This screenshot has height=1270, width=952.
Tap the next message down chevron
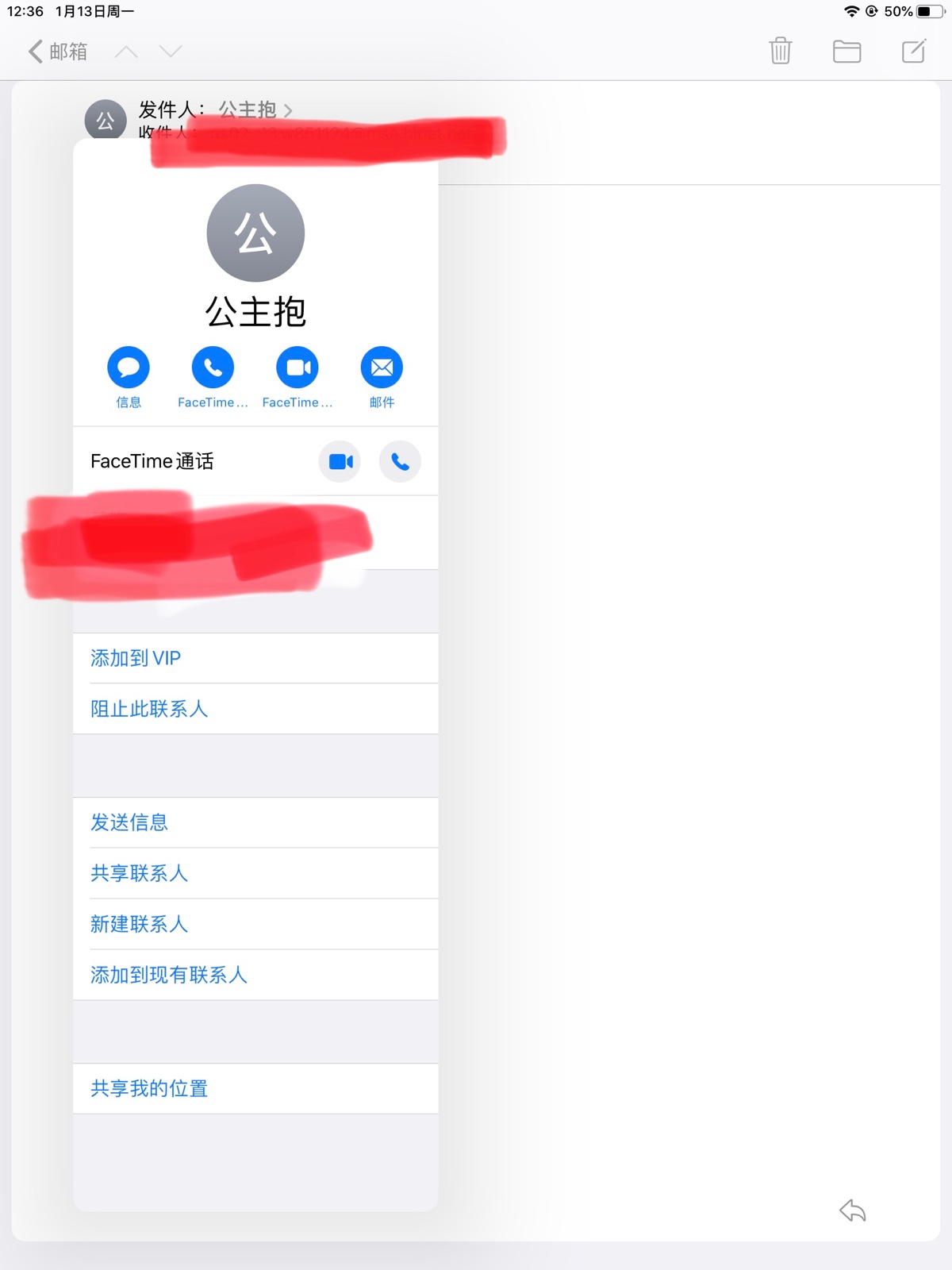click(x=170, y=51)
